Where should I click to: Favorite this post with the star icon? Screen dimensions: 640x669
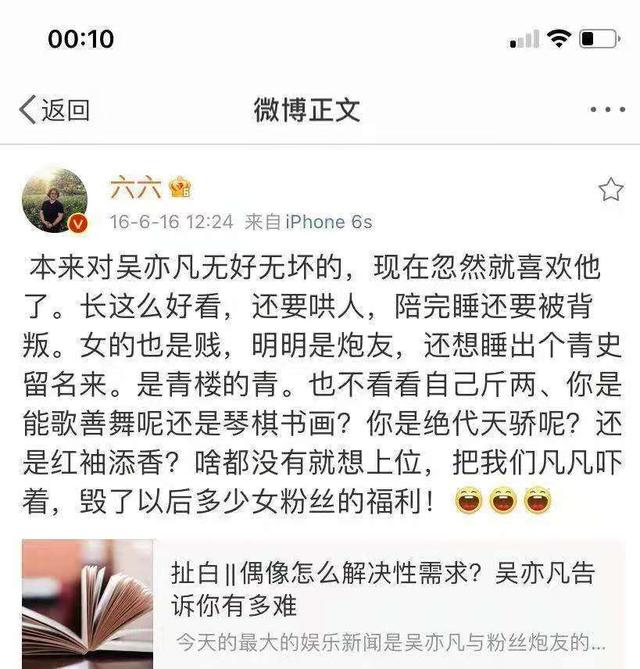click(609, 190)
